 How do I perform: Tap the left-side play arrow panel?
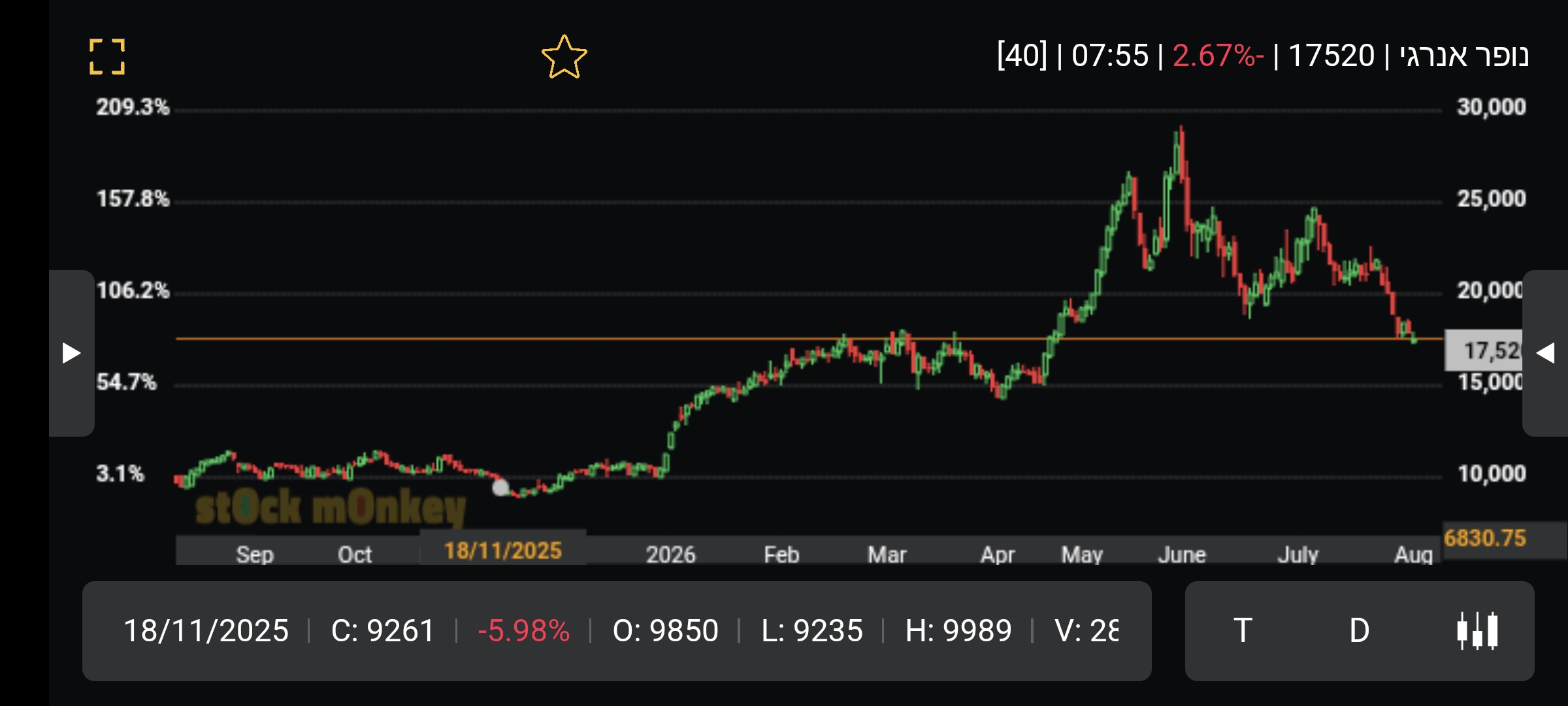point(72,353)
